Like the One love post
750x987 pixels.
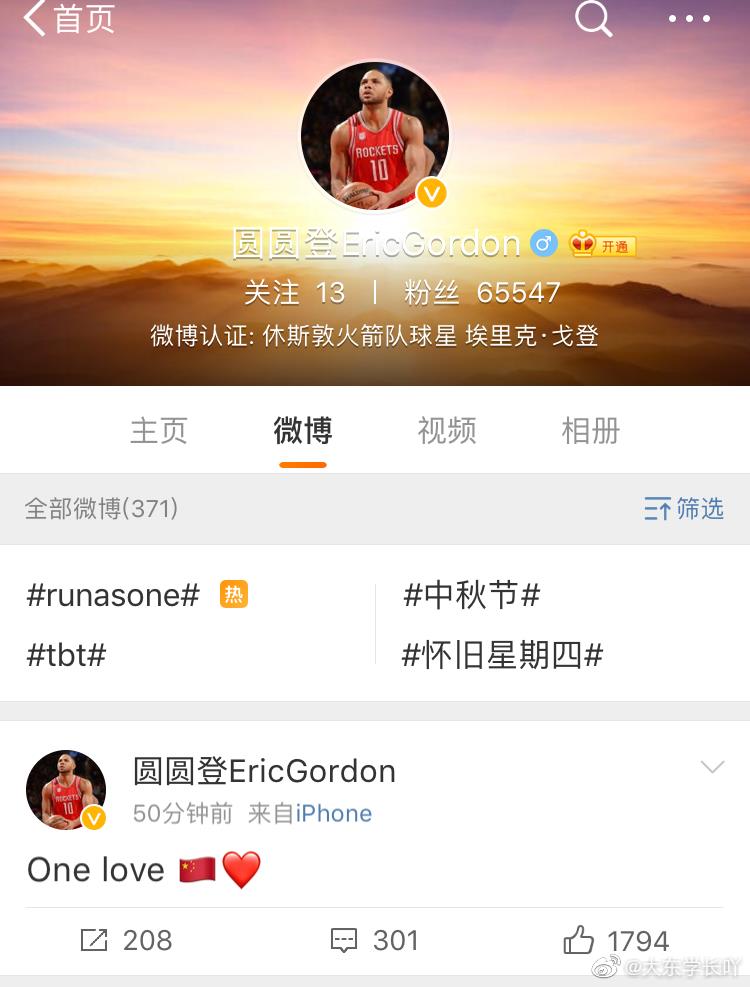pyautogui.click(x=616, y=940)
